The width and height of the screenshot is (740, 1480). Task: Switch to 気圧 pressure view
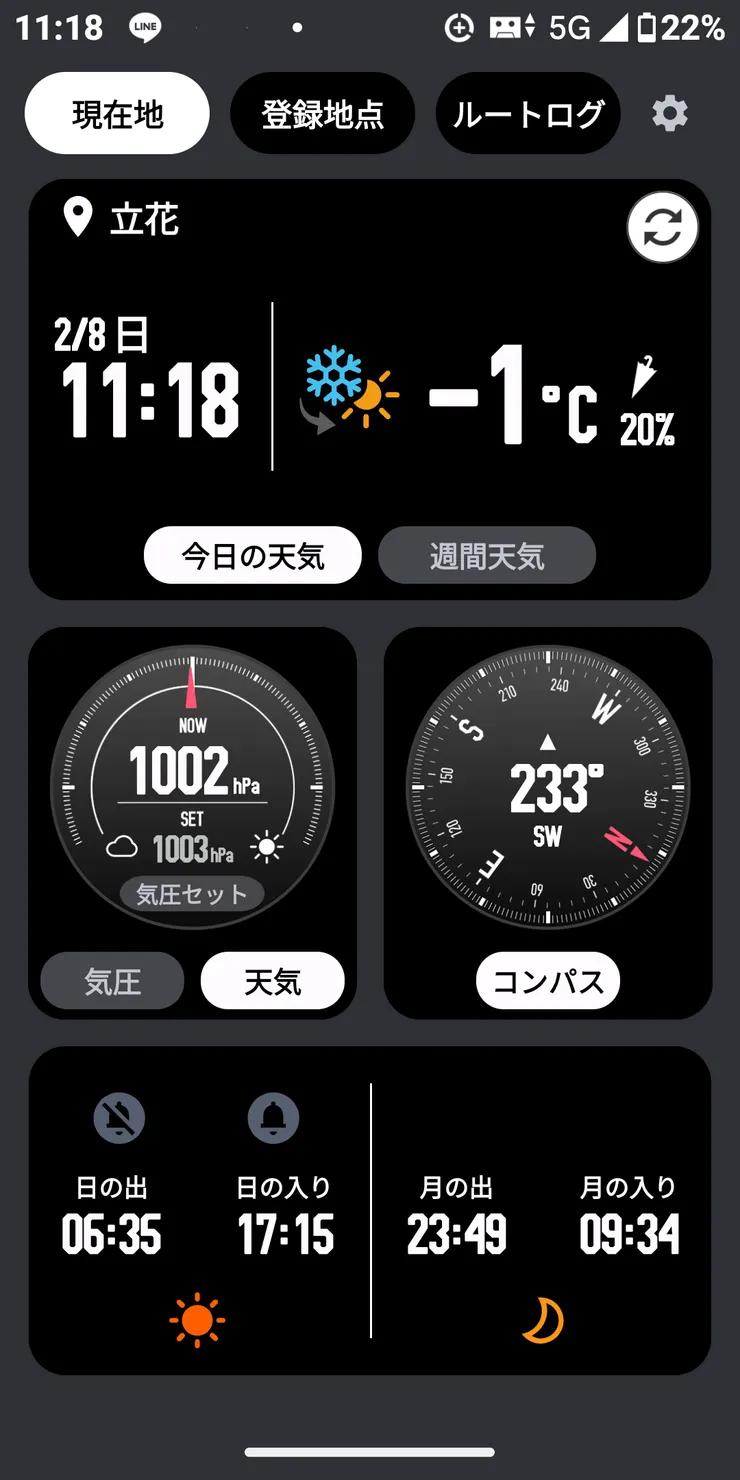coord(111,981)
